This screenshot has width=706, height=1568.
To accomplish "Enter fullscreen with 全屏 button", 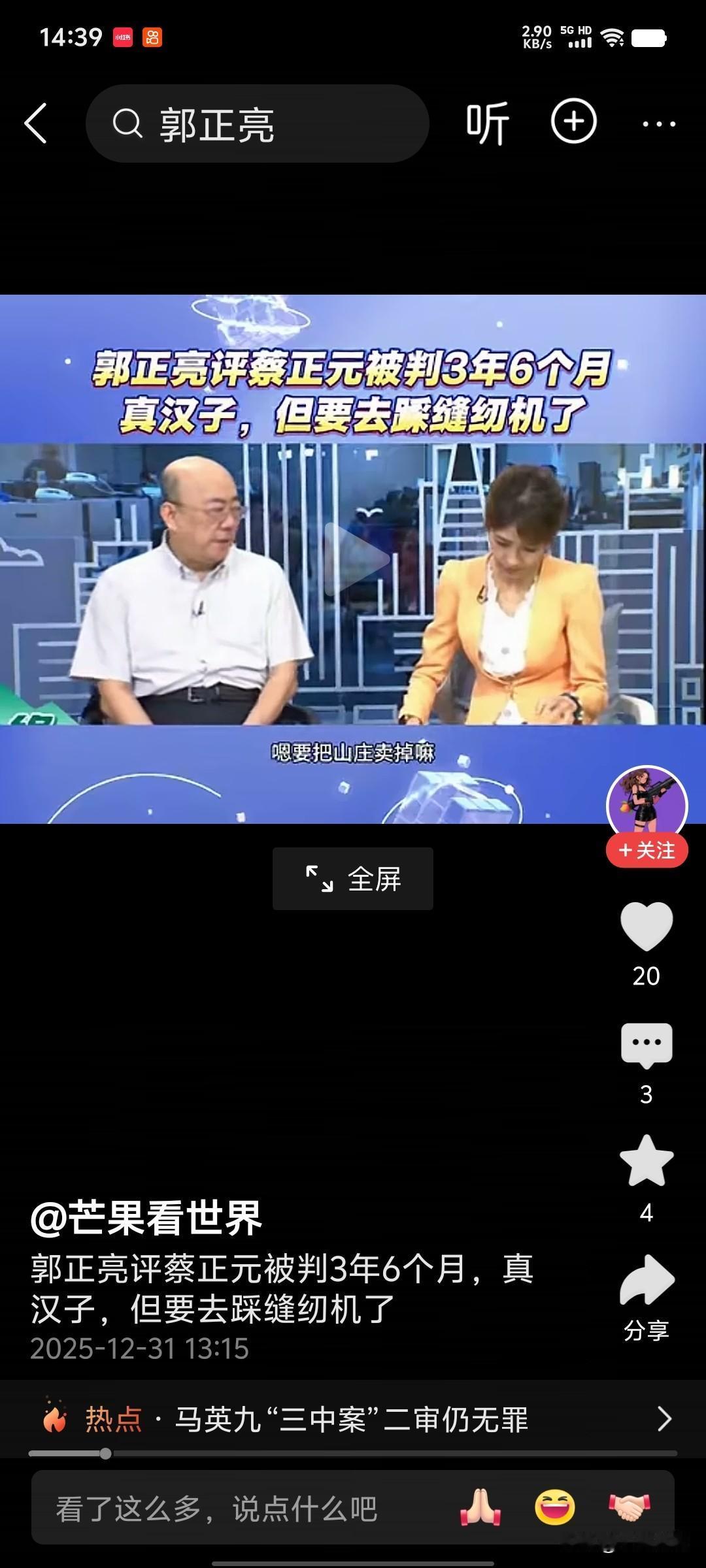I will tap(352, 878).
